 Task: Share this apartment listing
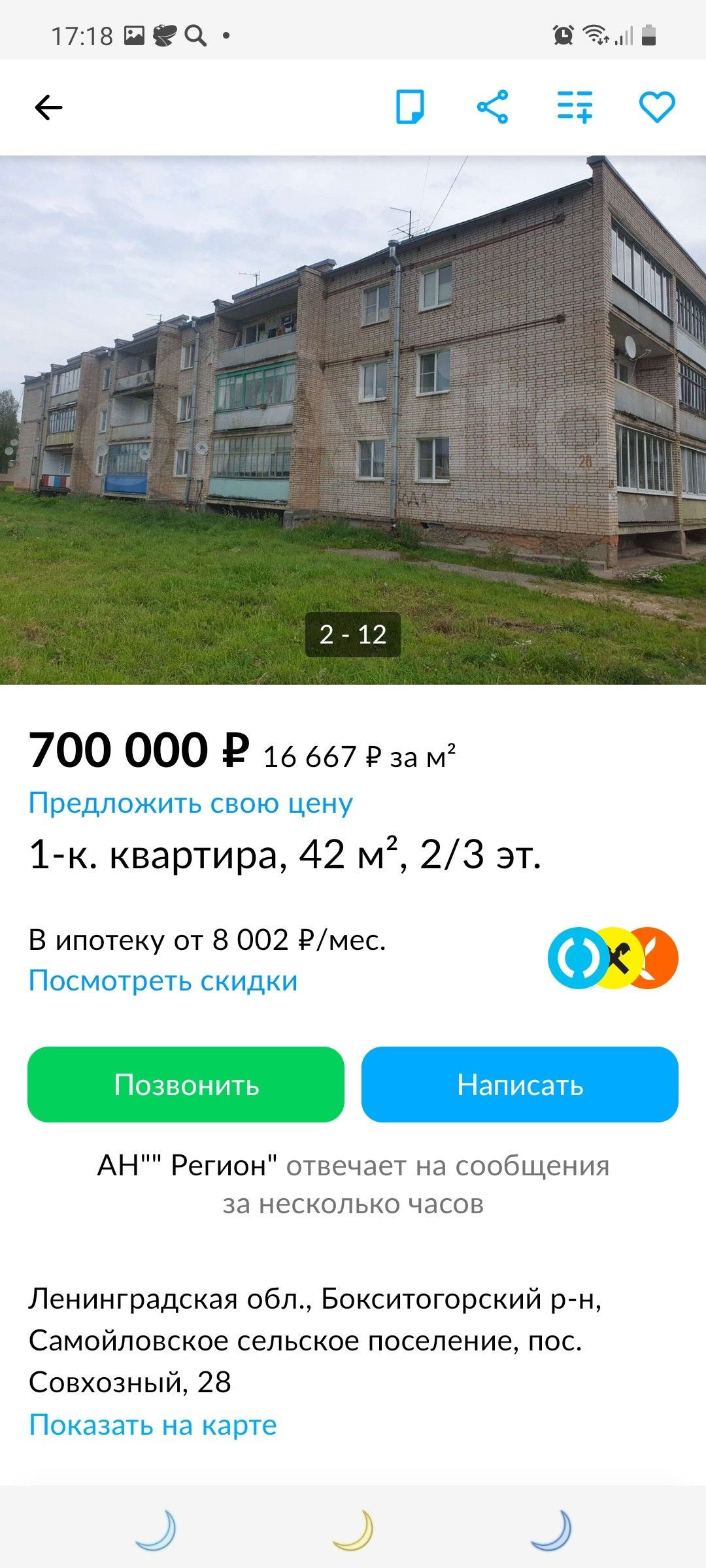tap(492, 107)
